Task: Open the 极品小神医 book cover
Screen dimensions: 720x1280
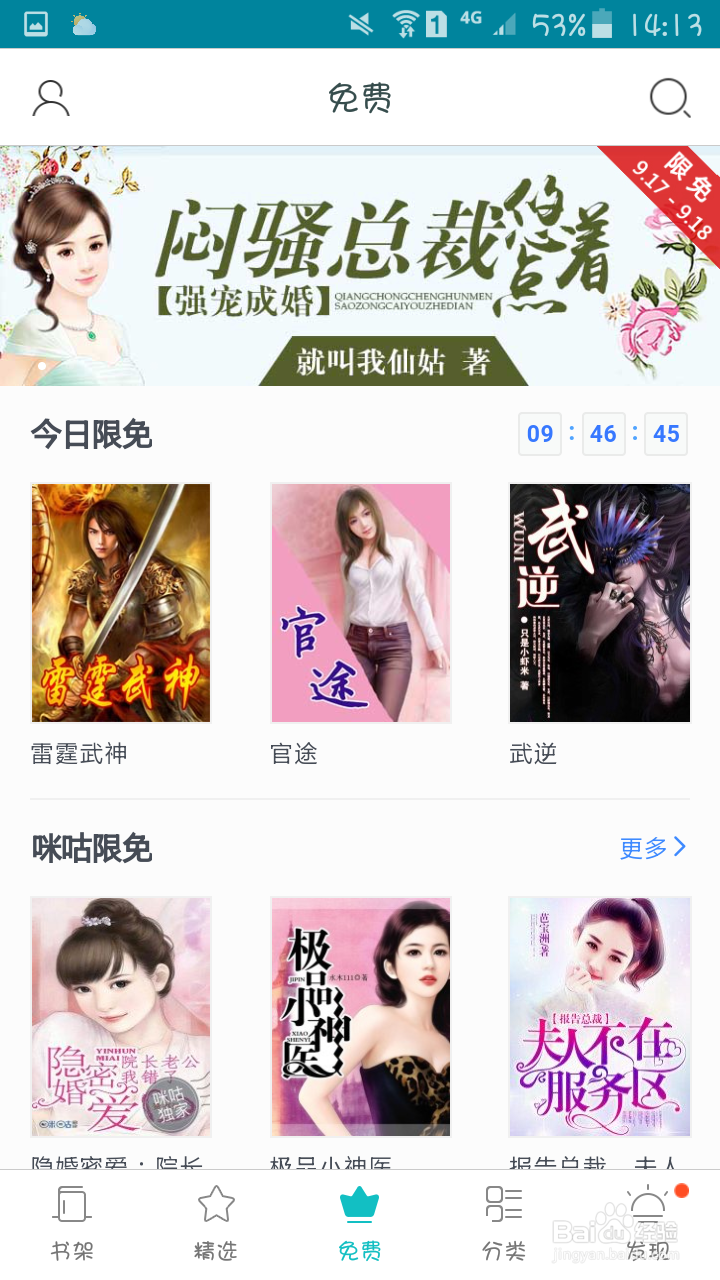Action: (x=360, y=1016)
